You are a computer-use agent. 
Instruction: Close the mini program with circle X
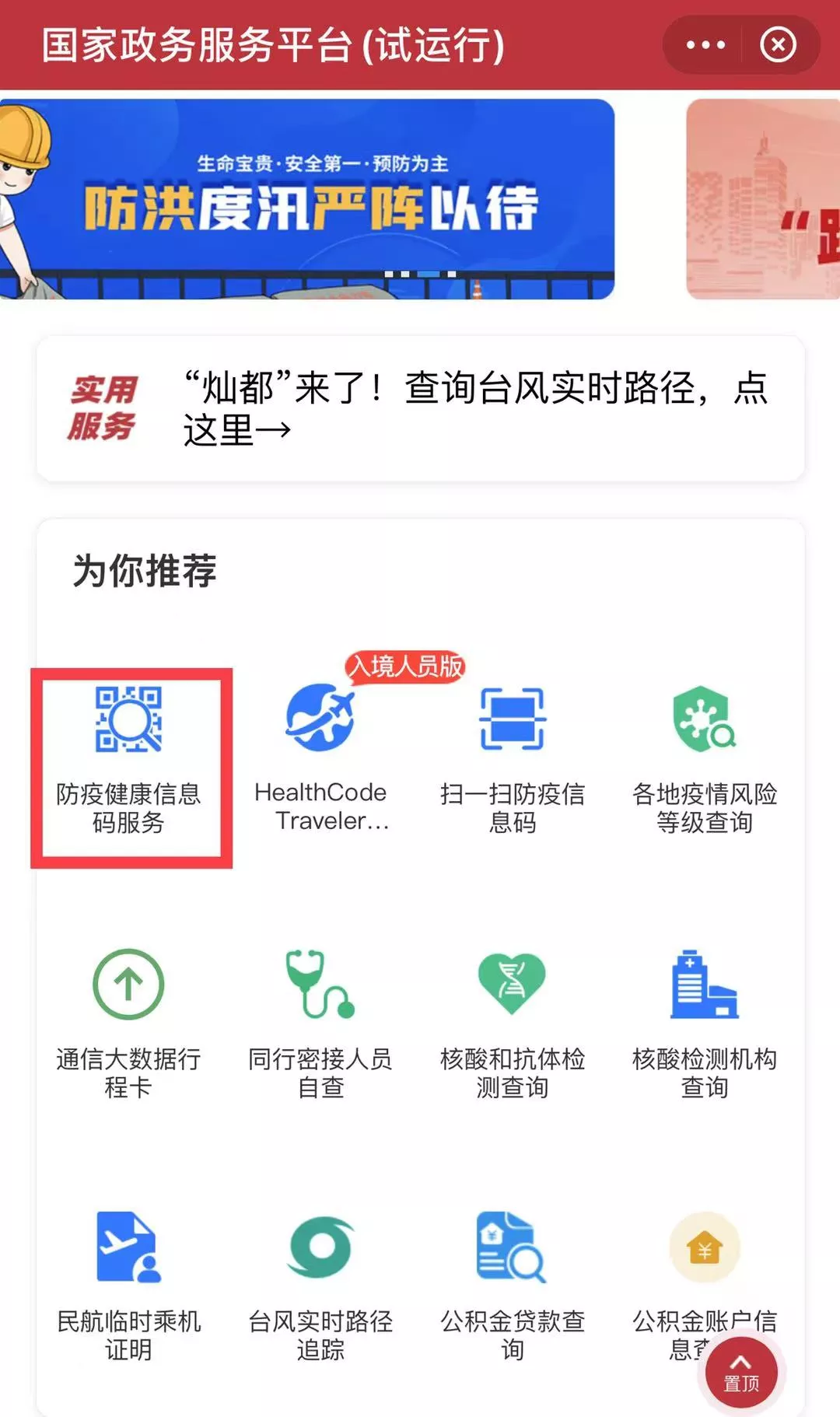click(777, 44)
